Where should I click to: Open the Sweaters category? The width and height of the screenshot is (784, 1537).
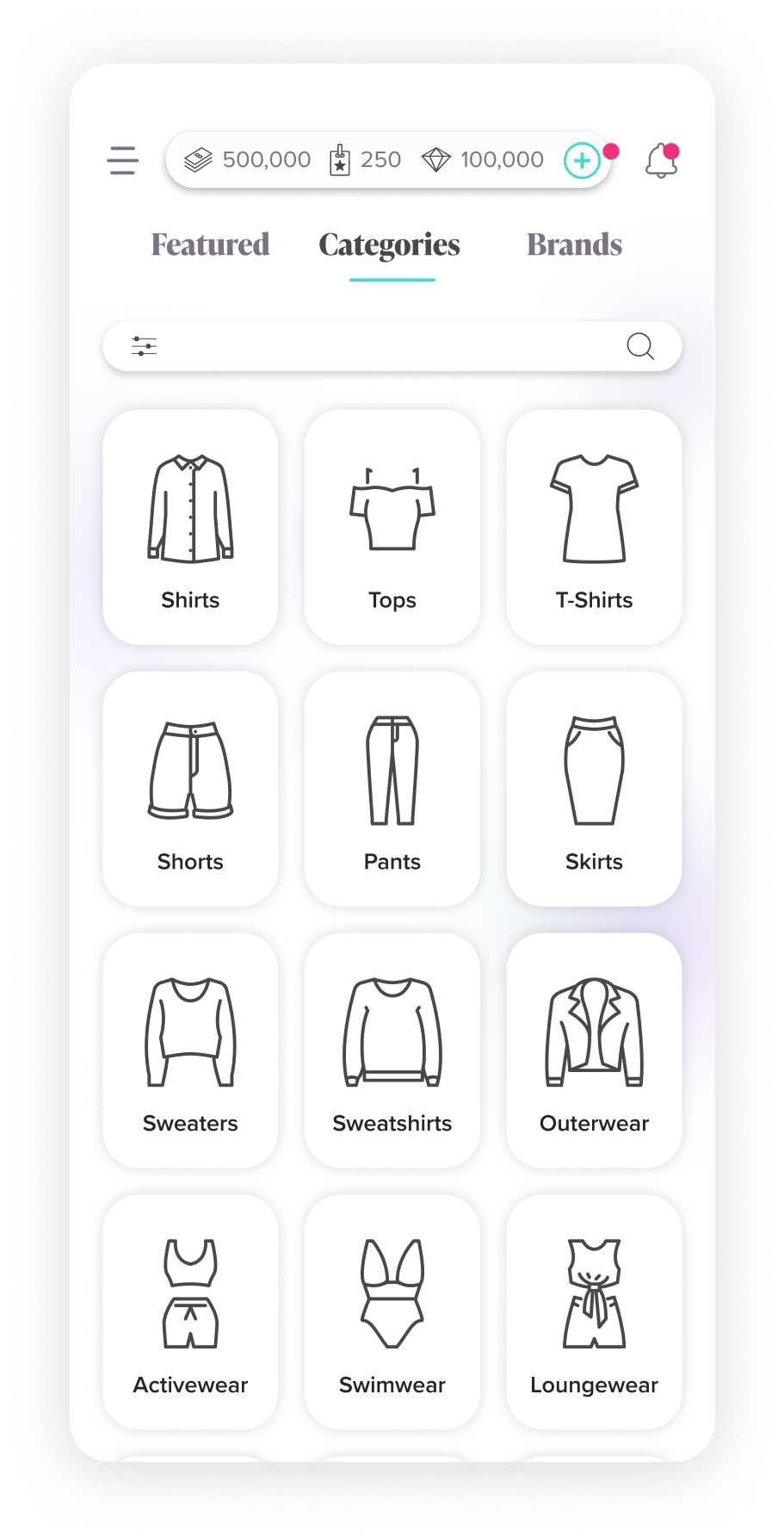pyautogui.click(x=190, y=1050)
